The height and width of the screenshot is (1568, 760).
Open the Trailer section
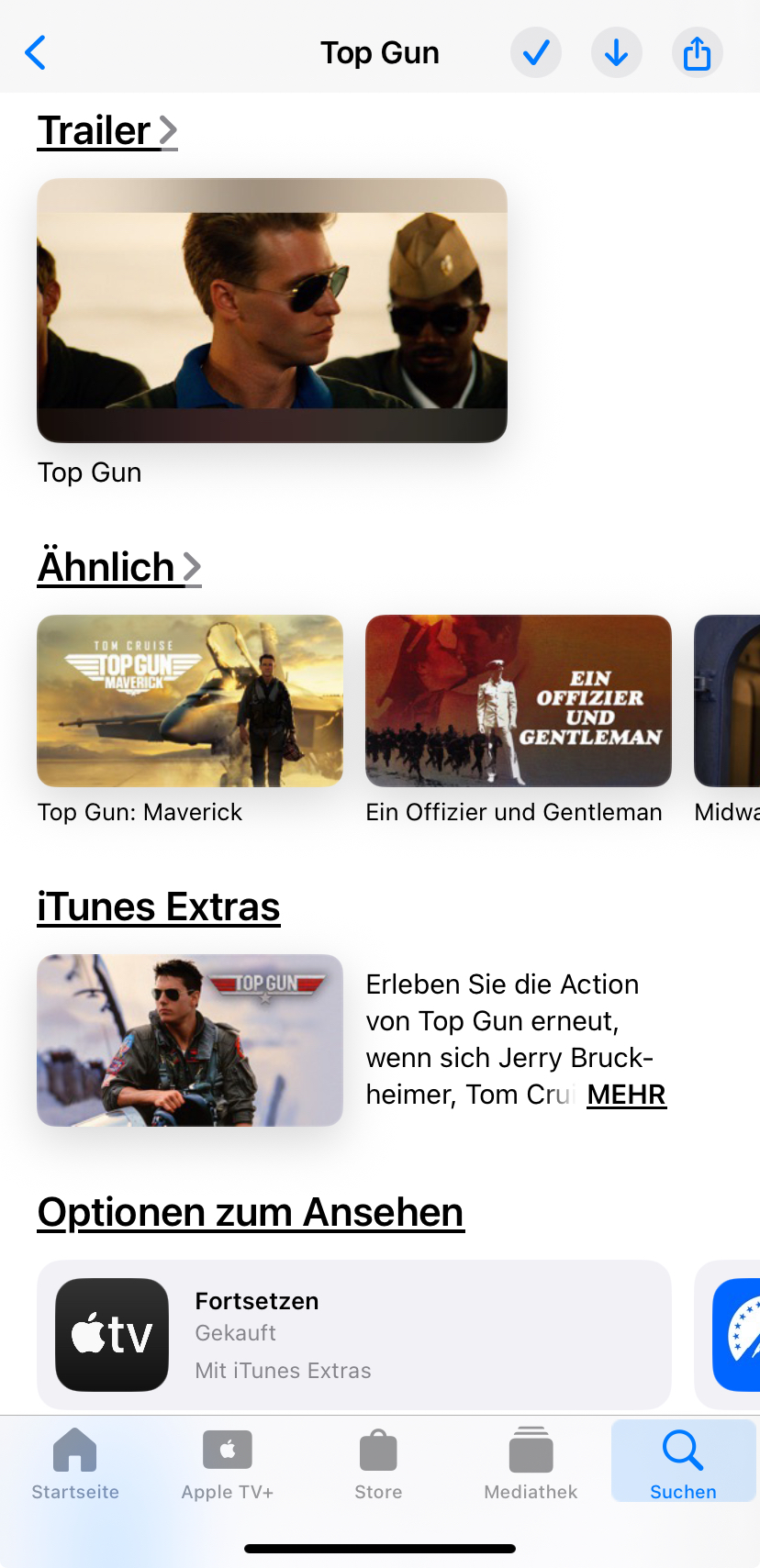107,130
